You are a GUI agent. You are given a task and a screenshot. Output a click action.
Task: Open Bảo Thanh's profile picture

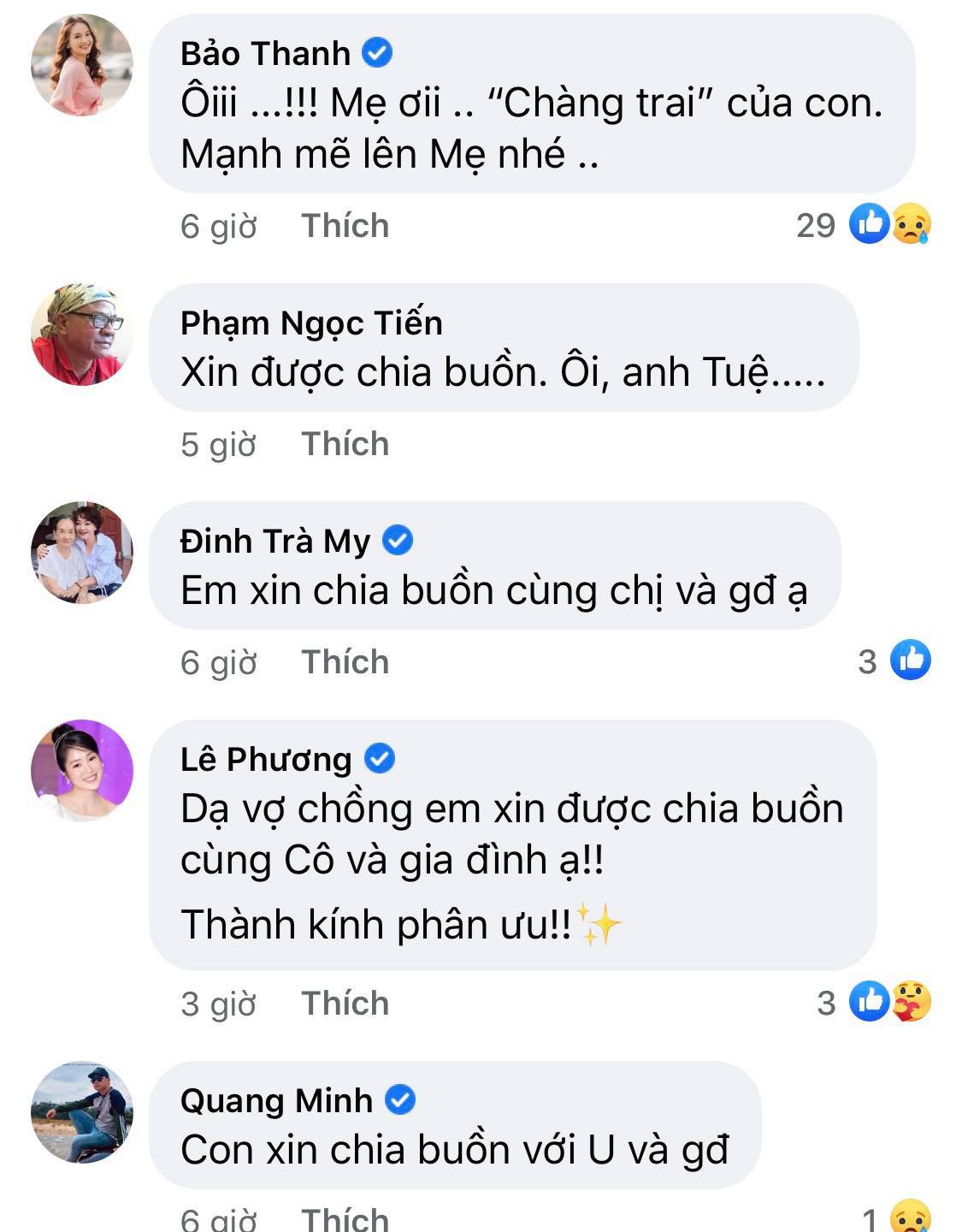82,64
